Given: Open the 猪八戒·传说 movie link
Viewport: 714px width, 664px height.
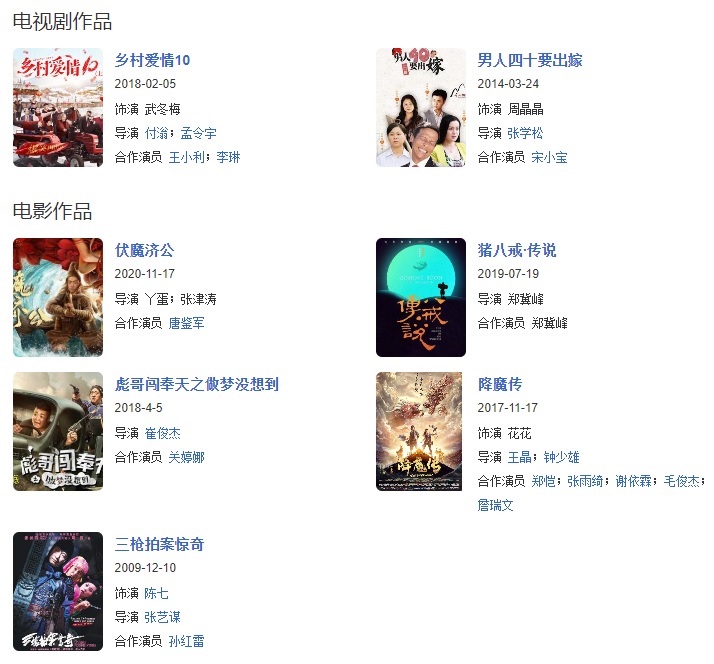Looking at the screenshot, I should [x=517, y=250].
